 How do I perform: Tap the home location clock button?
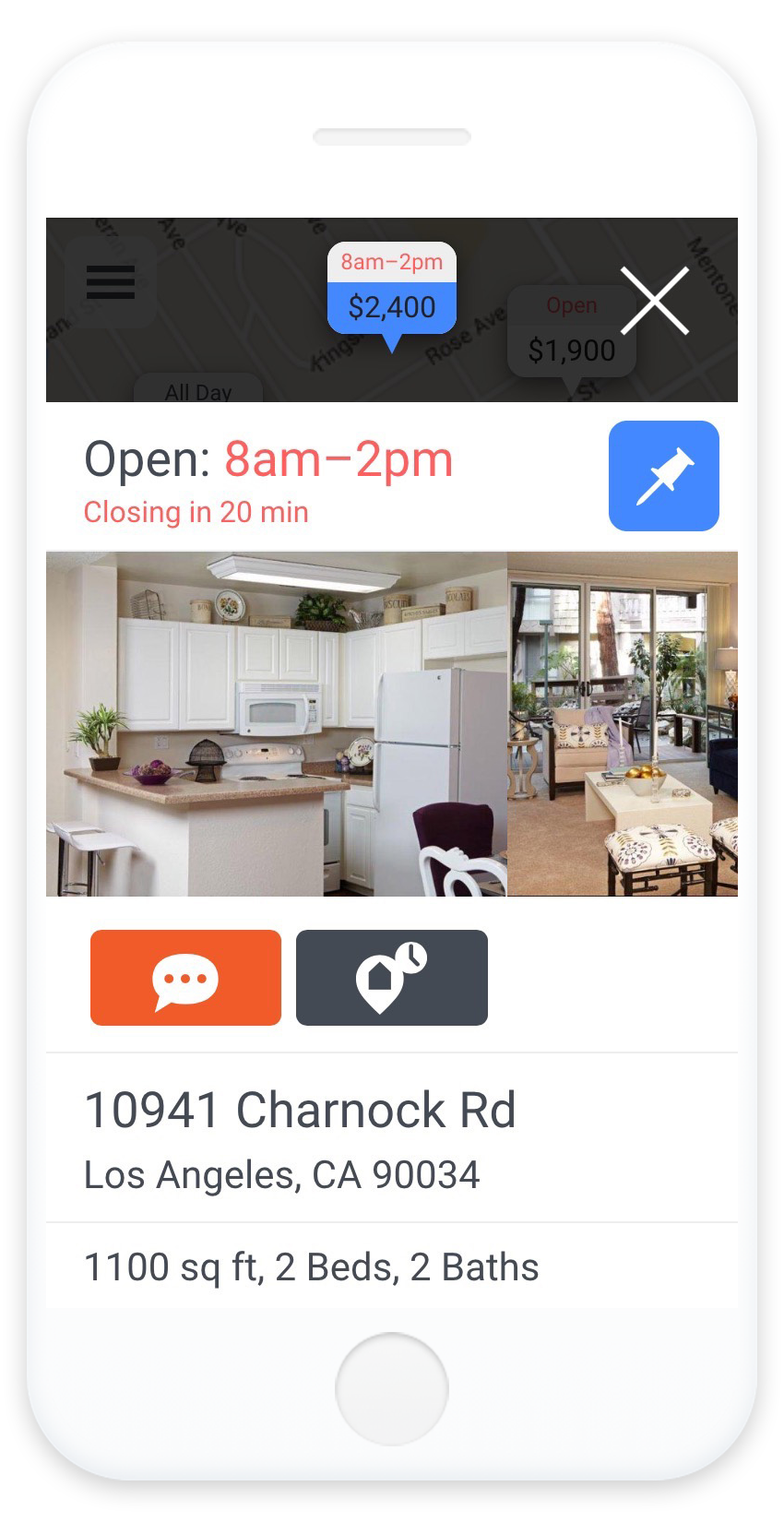(391, 978)
